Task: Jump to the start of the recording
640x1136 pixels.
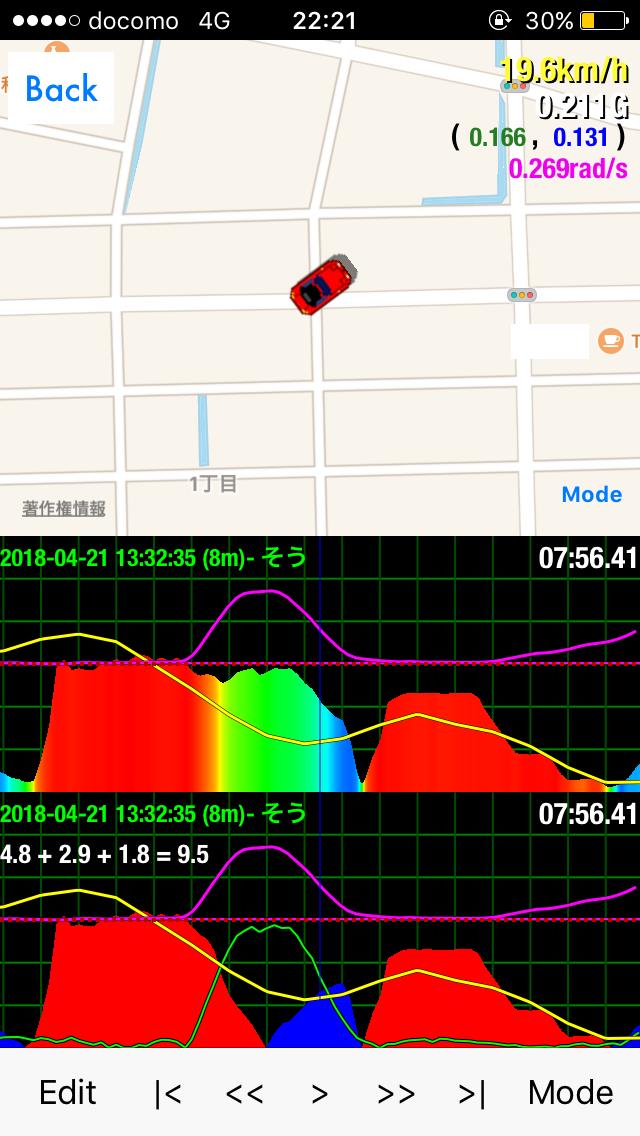Action: 167,1093
